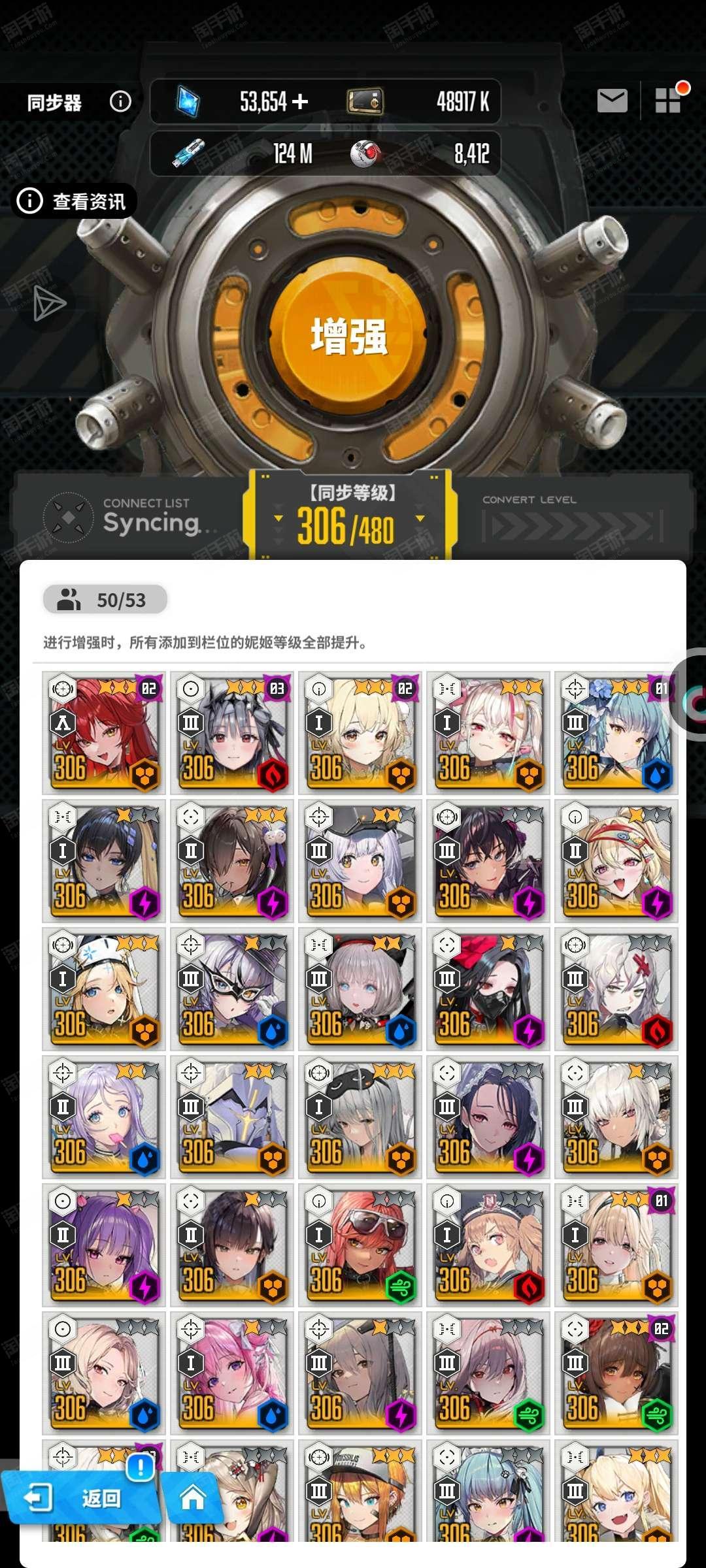The height and width of the screenshot is (1568, 706).
Task: Select the gray-haired fire character marked 03
Action: tap(232, 732)
